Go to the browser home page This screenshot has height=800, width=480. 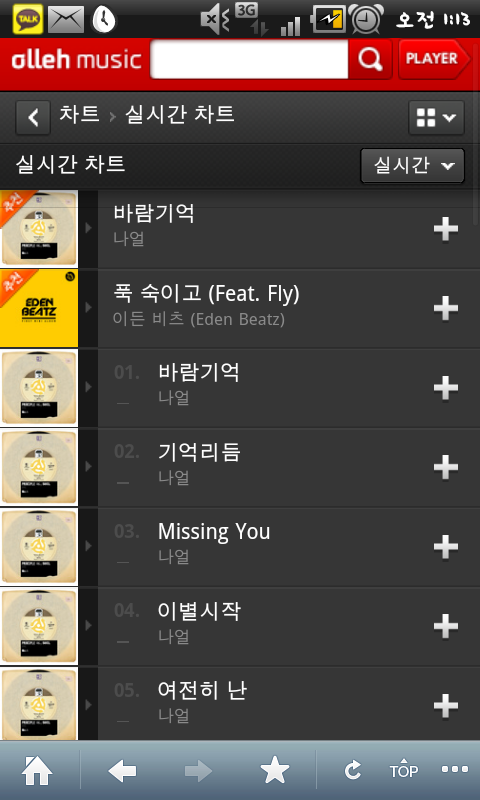point(37,770)
